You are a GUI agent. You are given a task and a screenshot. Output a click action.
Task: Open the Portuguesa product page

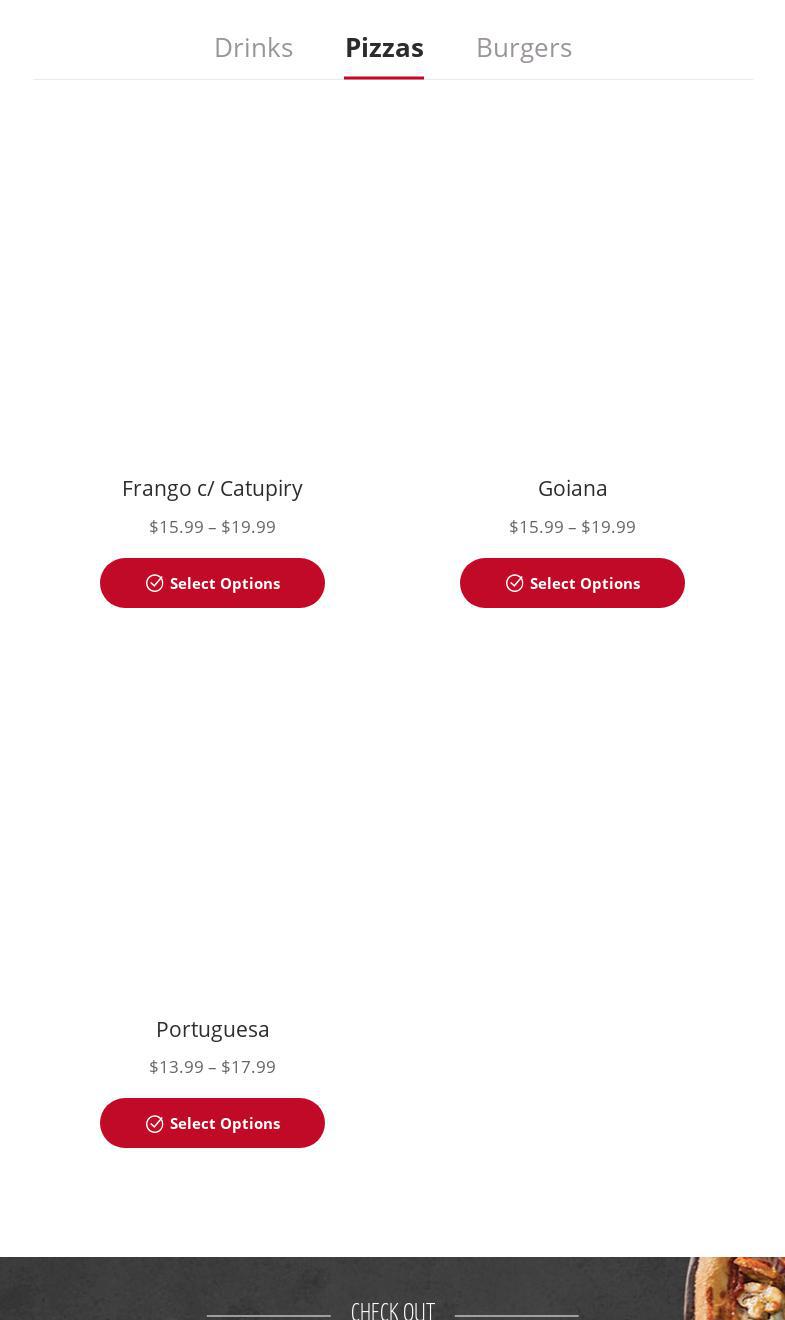click(212, 1029)
